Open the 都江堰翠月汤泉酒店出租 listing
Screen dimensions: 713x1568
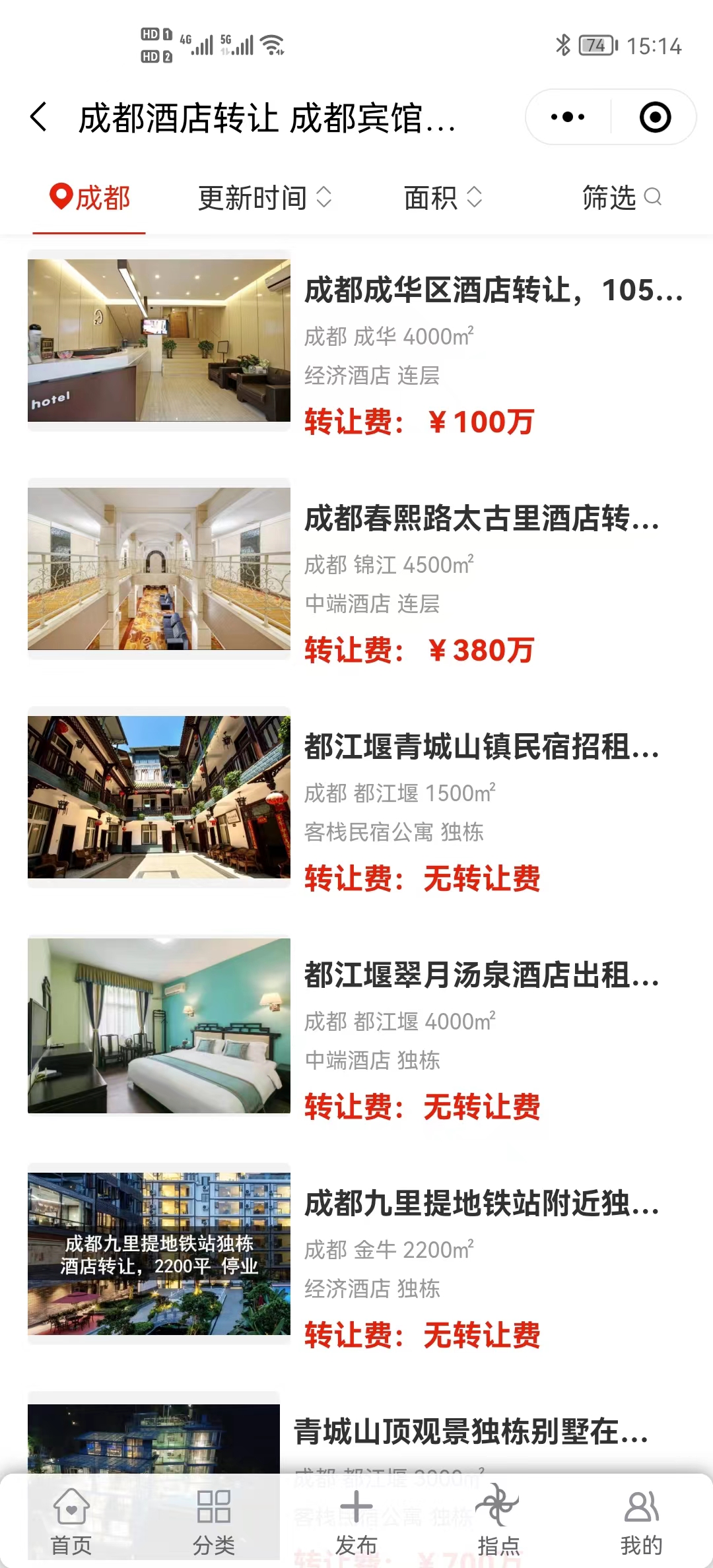coord(482,975)
